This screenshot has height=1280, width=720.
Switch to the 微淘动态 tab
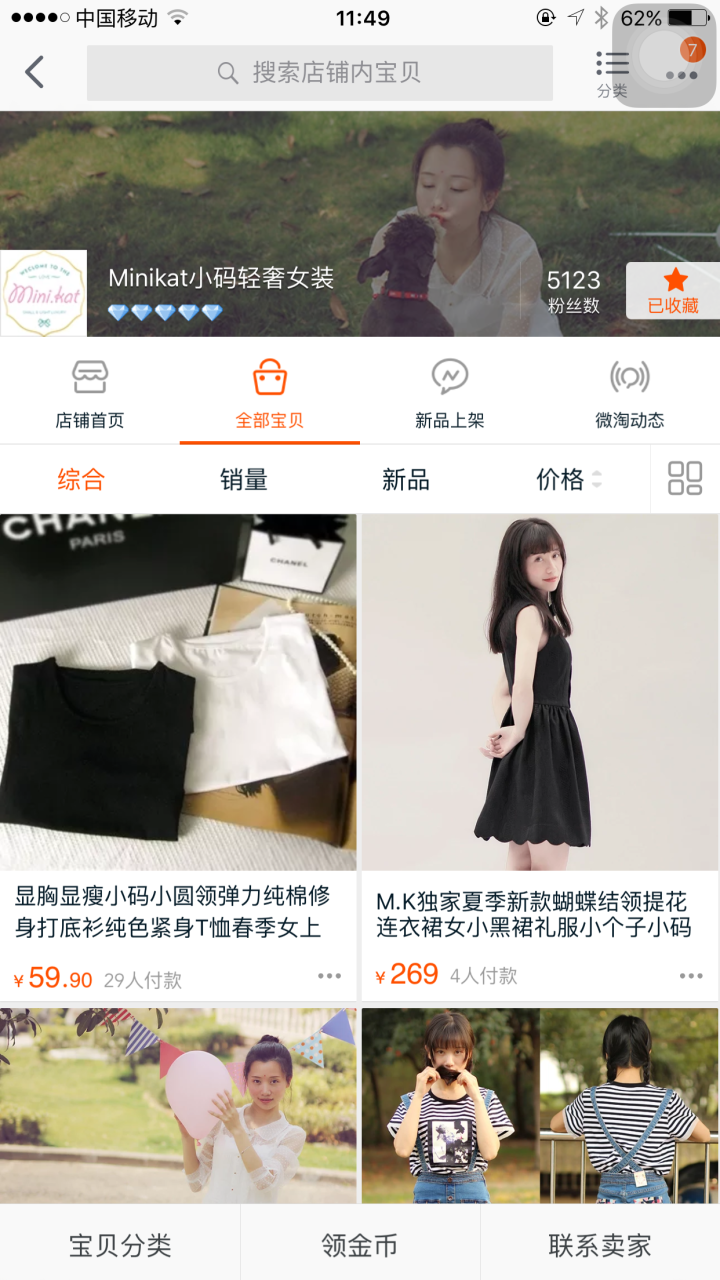(x=630, y=393)
